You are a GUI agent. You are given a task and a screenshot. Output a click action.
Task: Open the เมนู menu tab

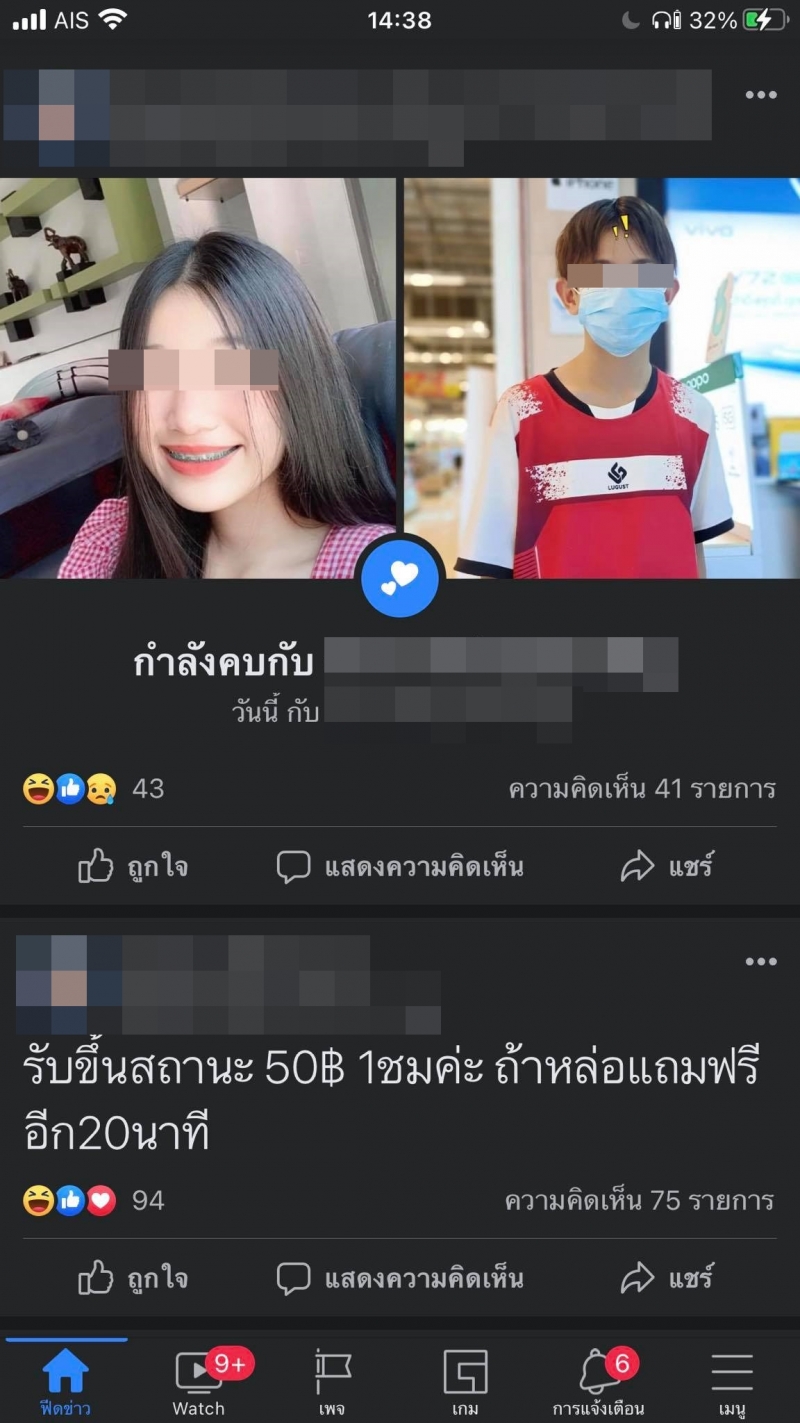pyautogui.click(x=732, y=1382)
